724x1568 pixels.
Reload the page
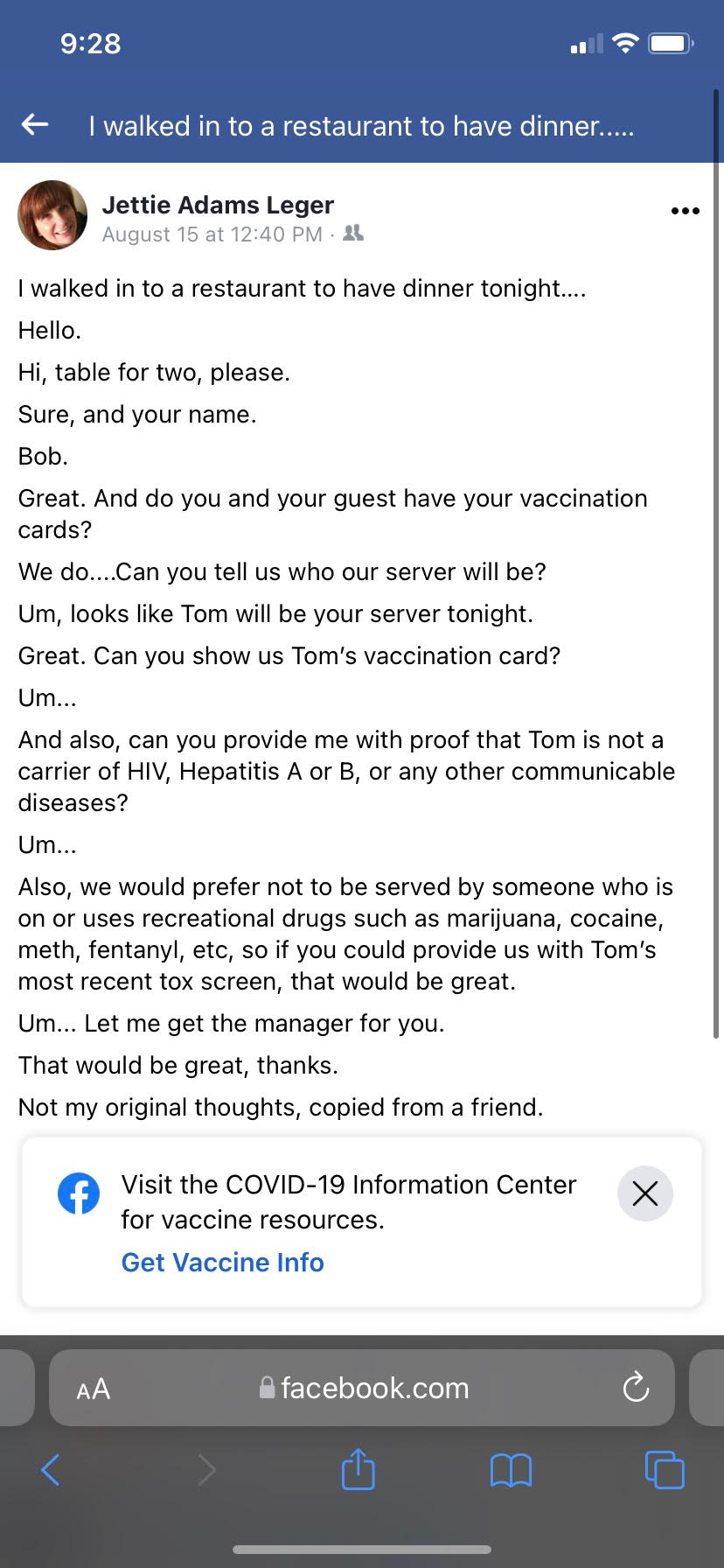click(x=636, y=1387)
